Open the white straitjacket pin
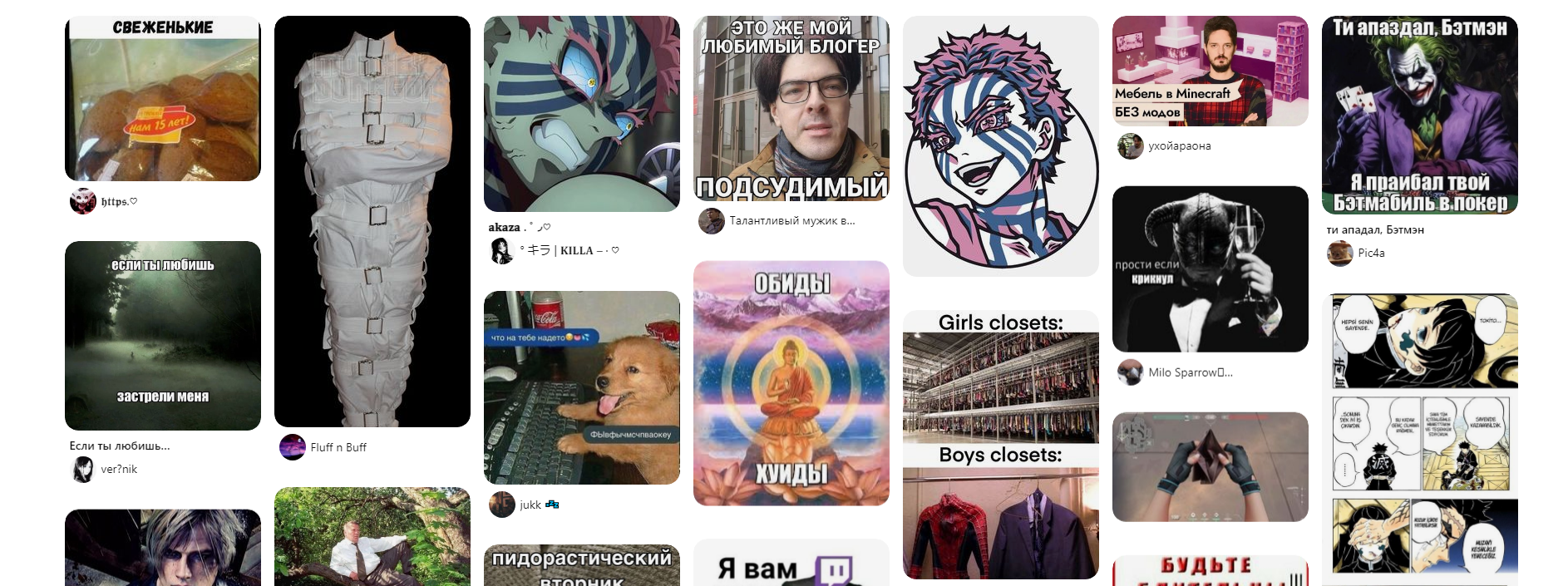This screenshot has height=586, width=1568. pyautogui.click(x=372, y=221)
